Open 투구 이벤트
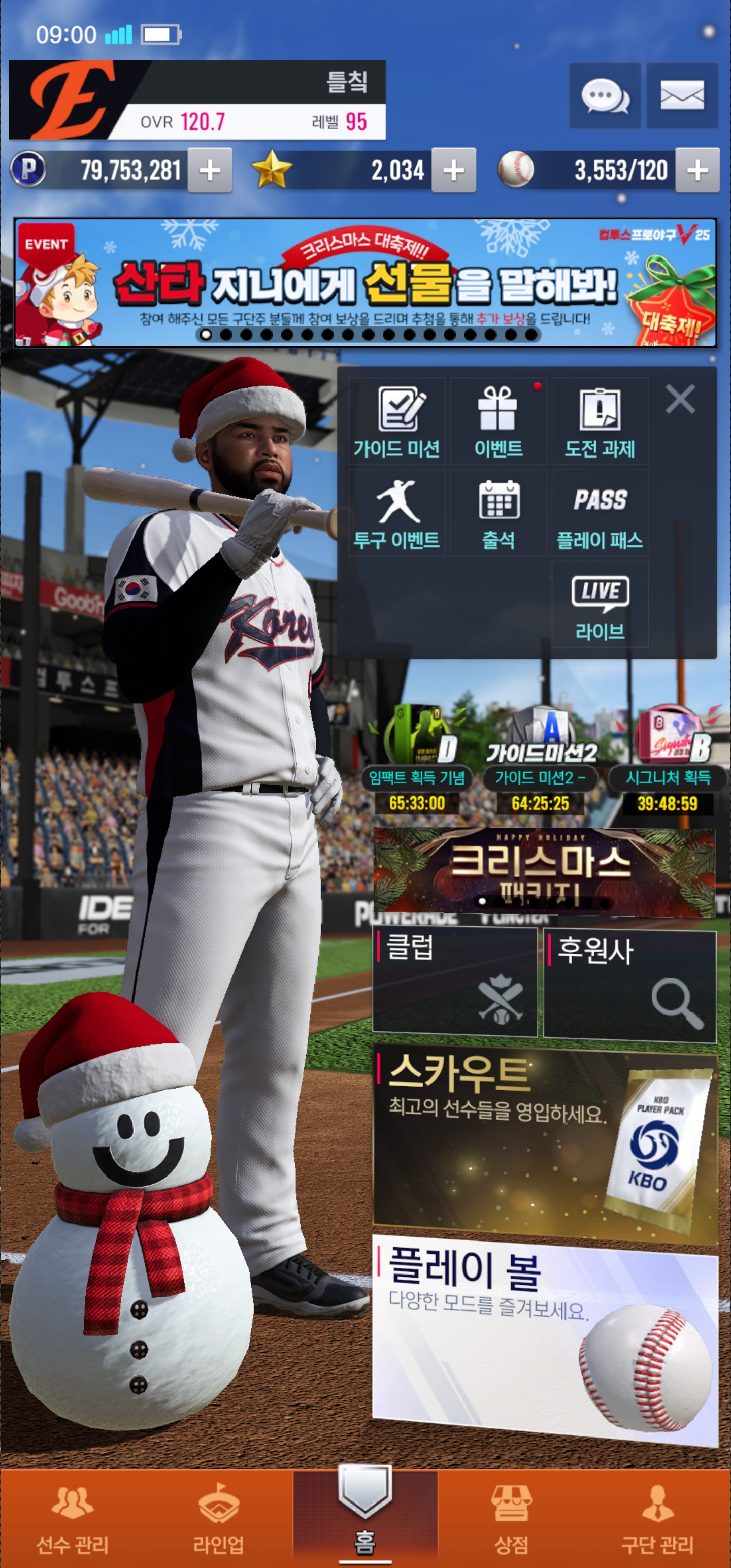Image resolution: width=731 pixels, height=1568 pixels. tap(397, 513)
